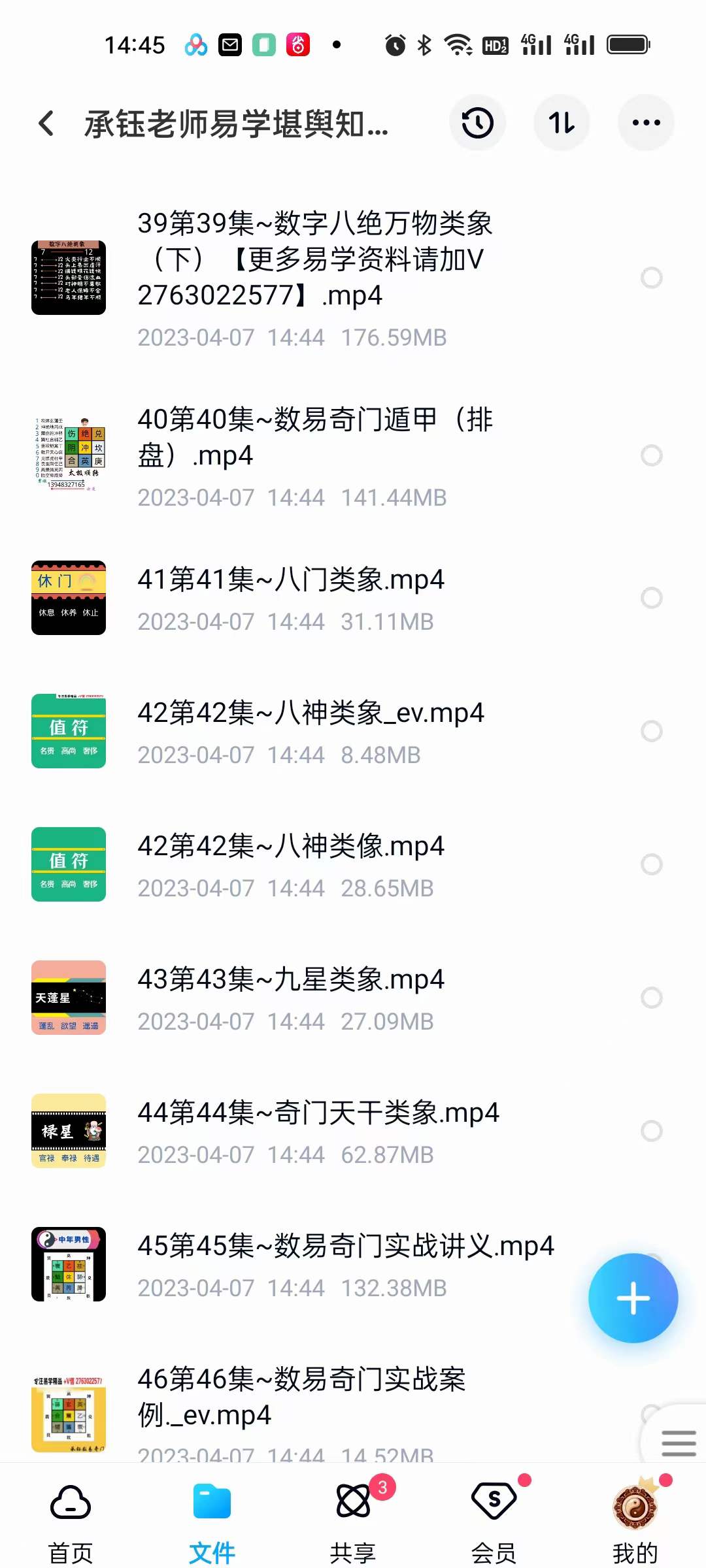This screenshot has width=706, height=1568.
Task: Go back using the back arrow
Action: tap(46, 122)
